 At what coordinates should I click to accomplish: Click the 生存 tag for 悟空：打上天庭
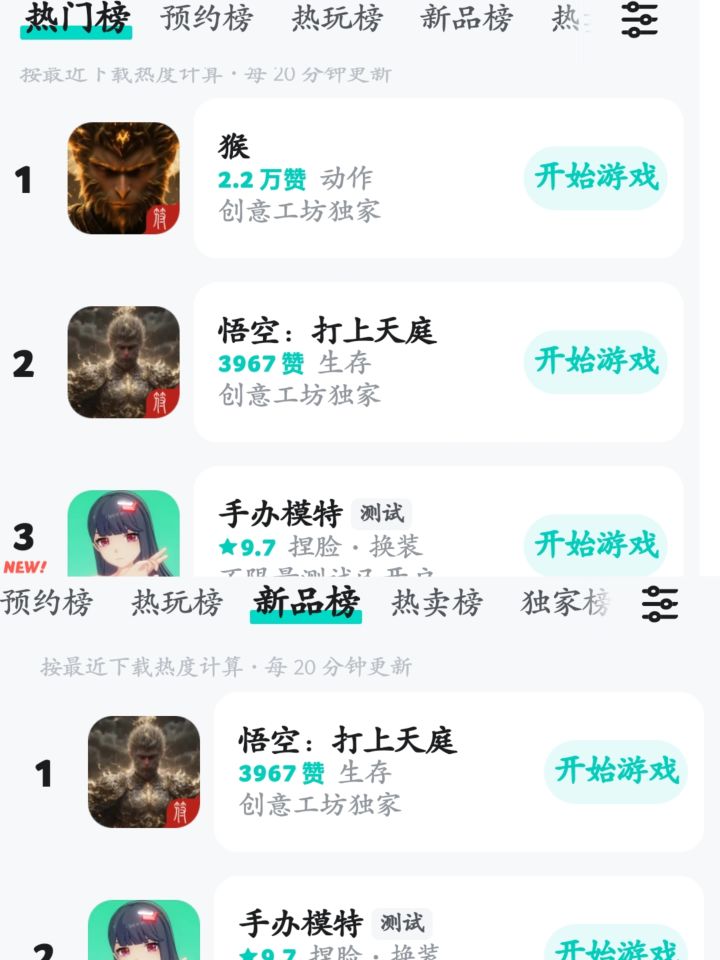pos(344,363)
